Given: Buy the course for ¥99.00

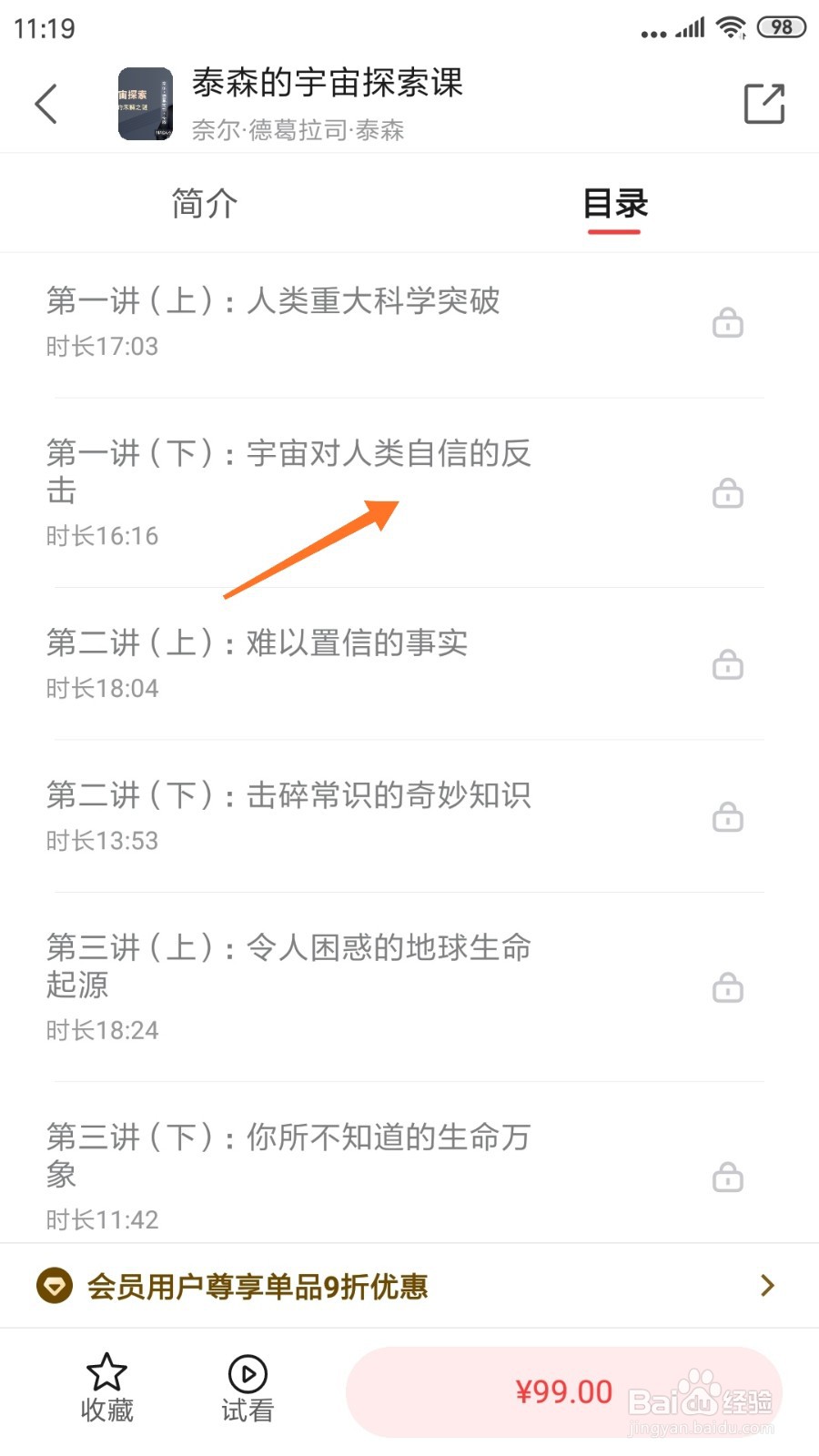Looking at the screenshot, I should tap(564, 1392).
